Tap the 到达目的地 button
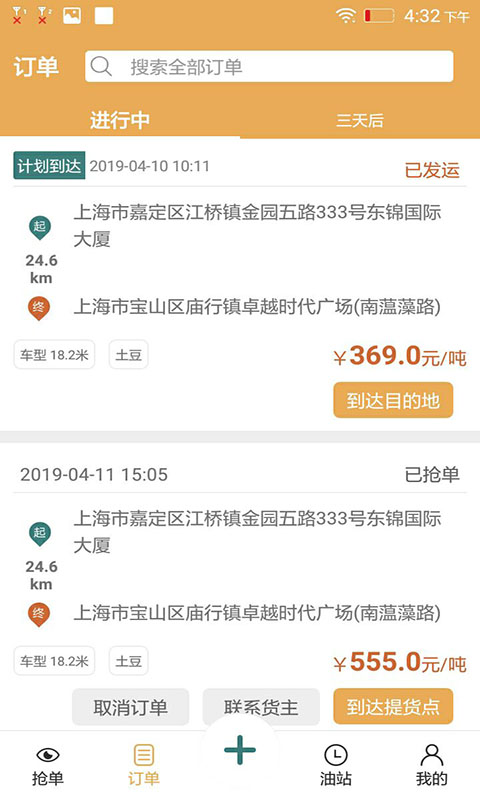The image size is (480, 800). point(393,401)
